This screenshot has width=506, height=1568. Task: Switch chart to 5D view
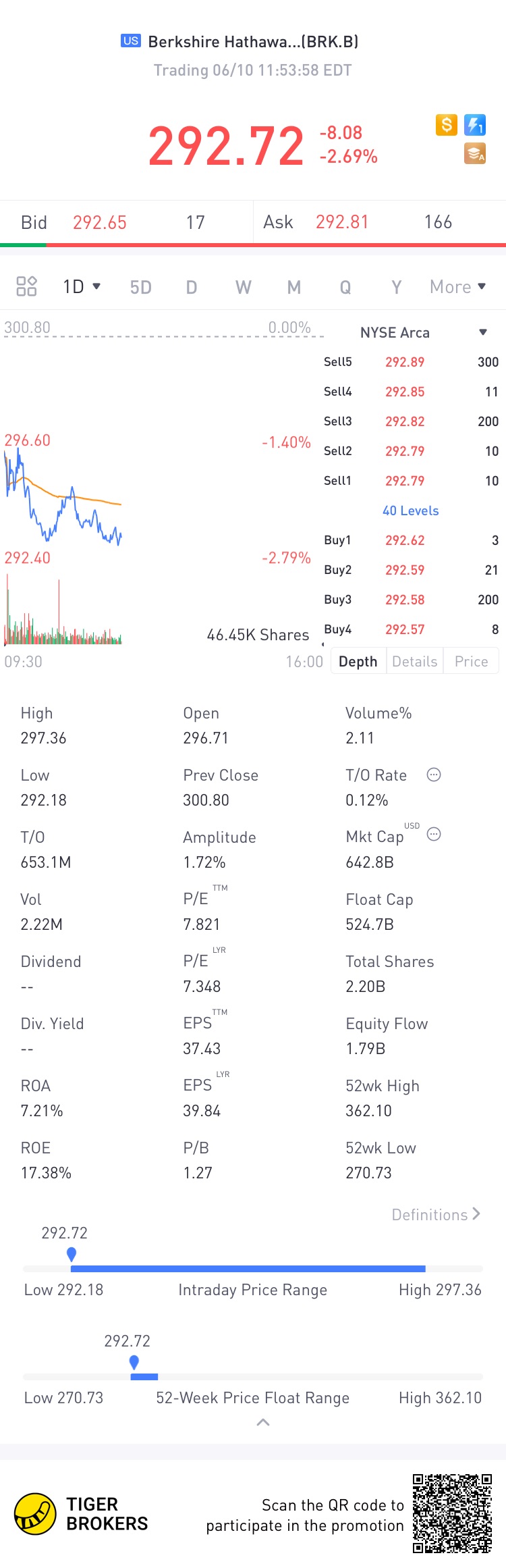(140, 287)
